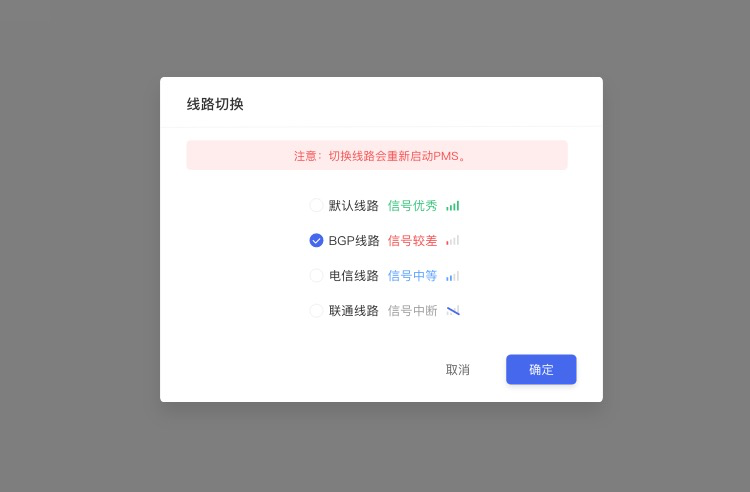Screen dimensions: 750x492
Task: Confirm line switch with 确定
Action: (541, 369)
